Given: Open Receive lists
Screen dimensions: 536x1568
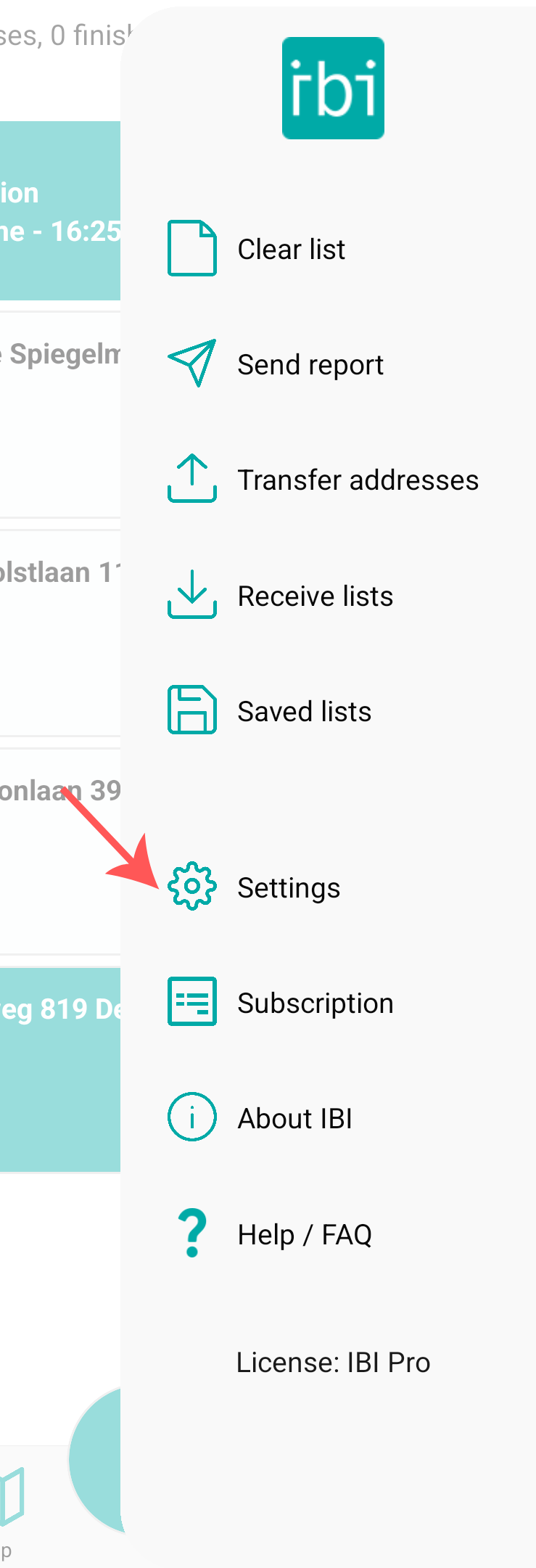Looking at the screenshot, I should 315,596.
